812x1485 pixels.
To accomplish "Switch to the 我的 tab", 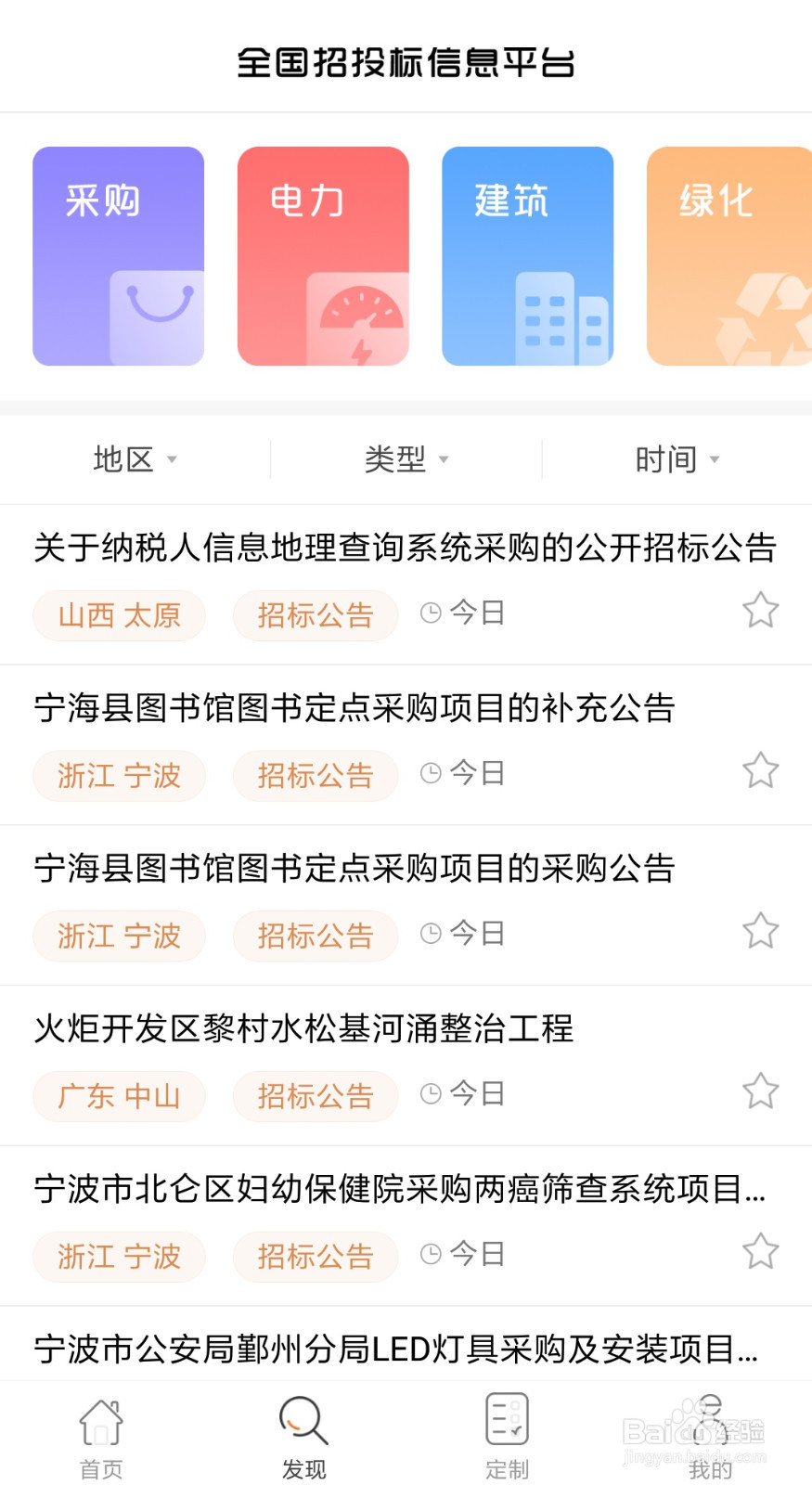I will tap(710, 1436).
